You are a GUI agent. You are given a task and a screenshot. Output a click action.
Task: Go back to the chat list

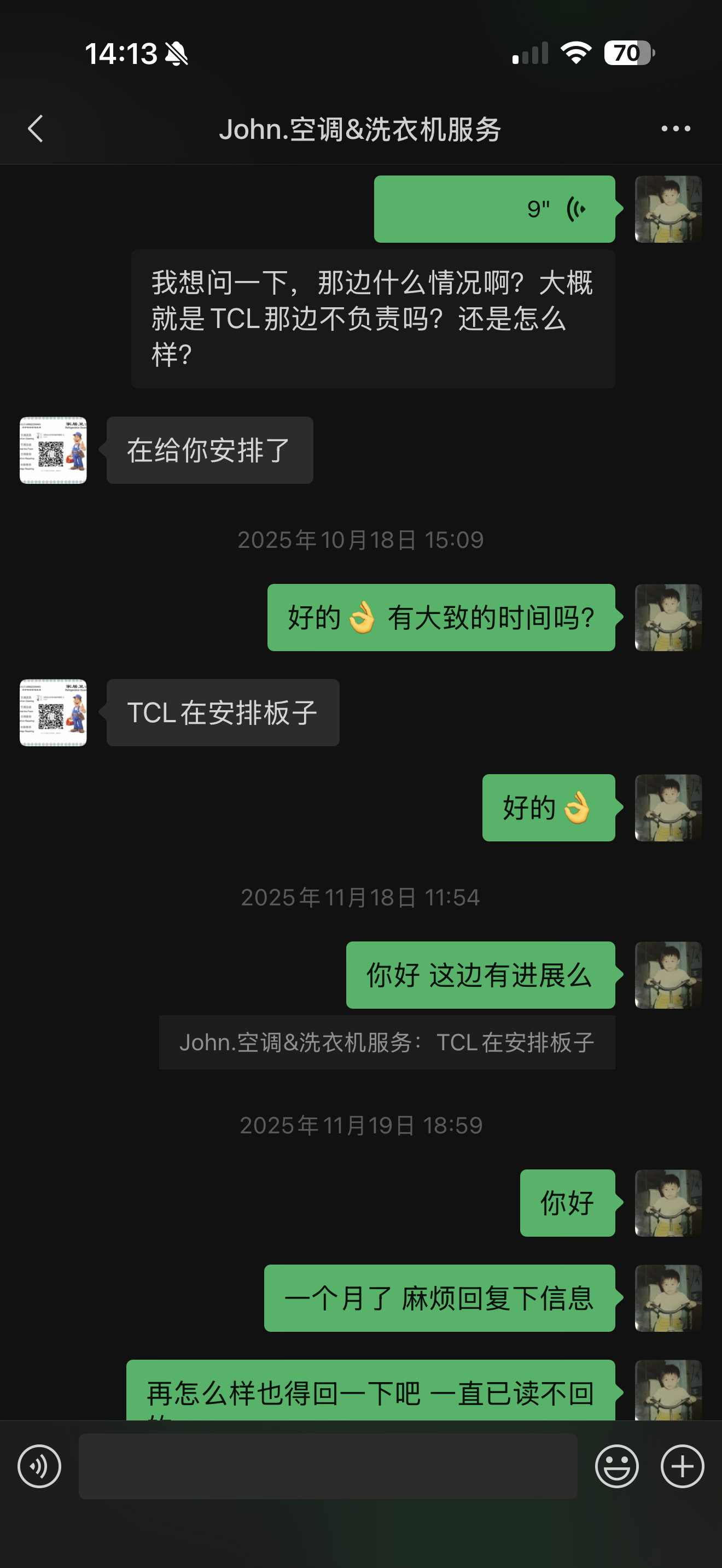pyautogui.click(x=36, y=129)
